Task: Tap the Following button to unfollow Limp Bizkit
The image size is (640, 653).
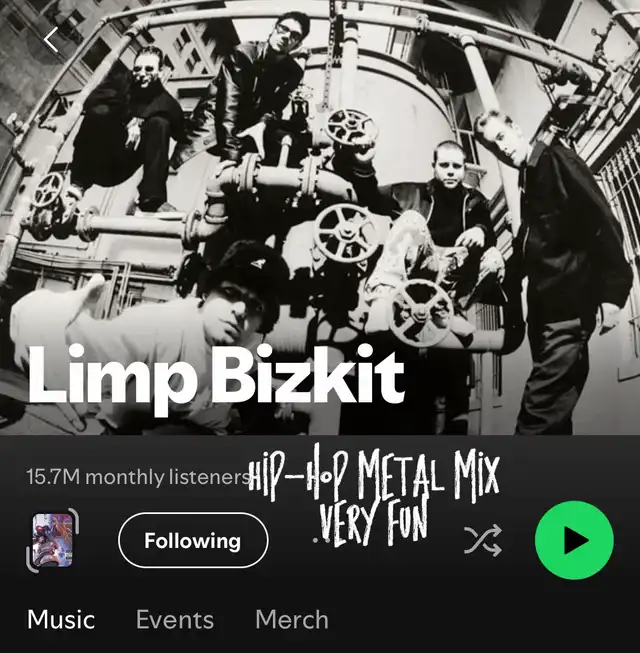Action: coord(193,541)
